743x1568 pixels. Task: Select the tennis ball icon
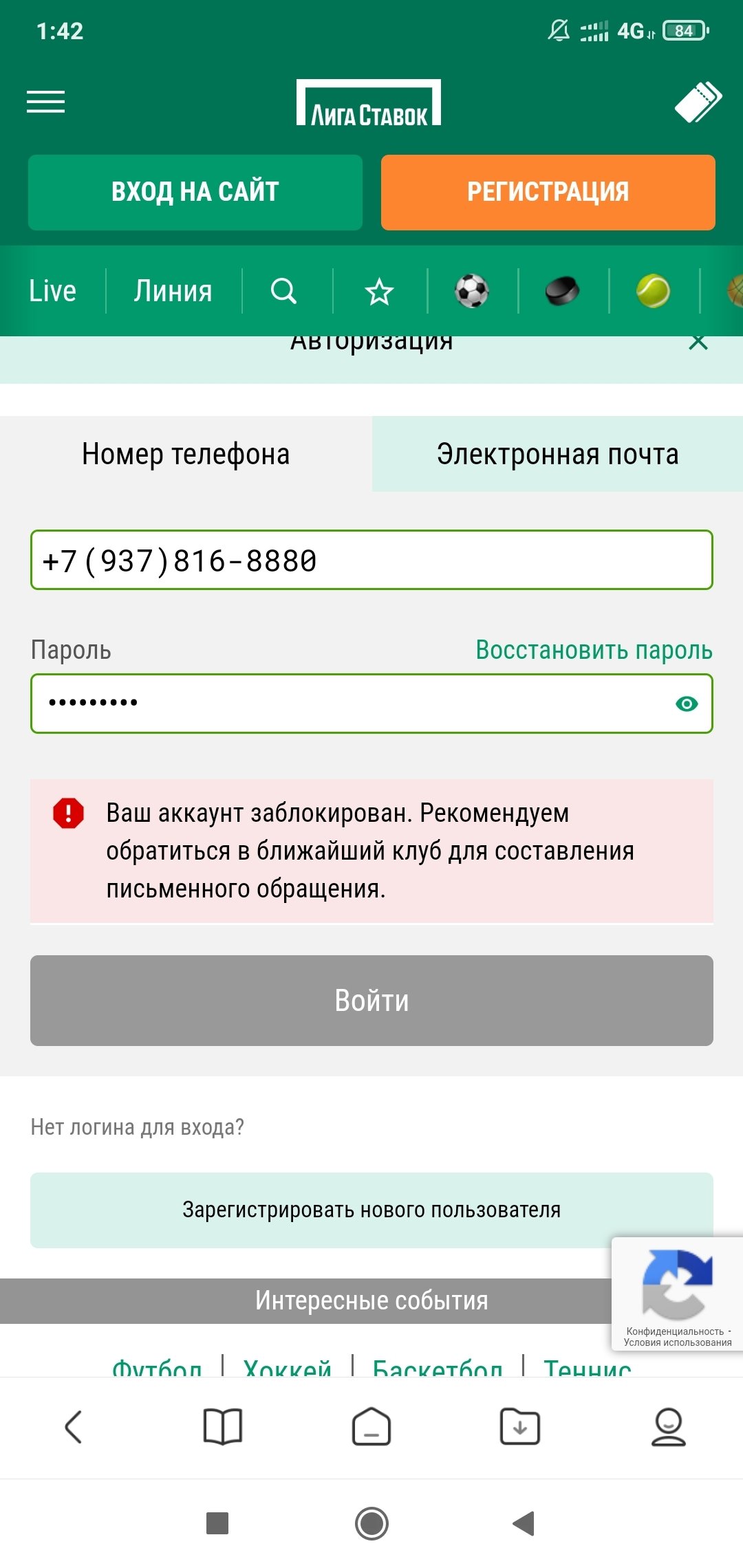click(653, 291)
